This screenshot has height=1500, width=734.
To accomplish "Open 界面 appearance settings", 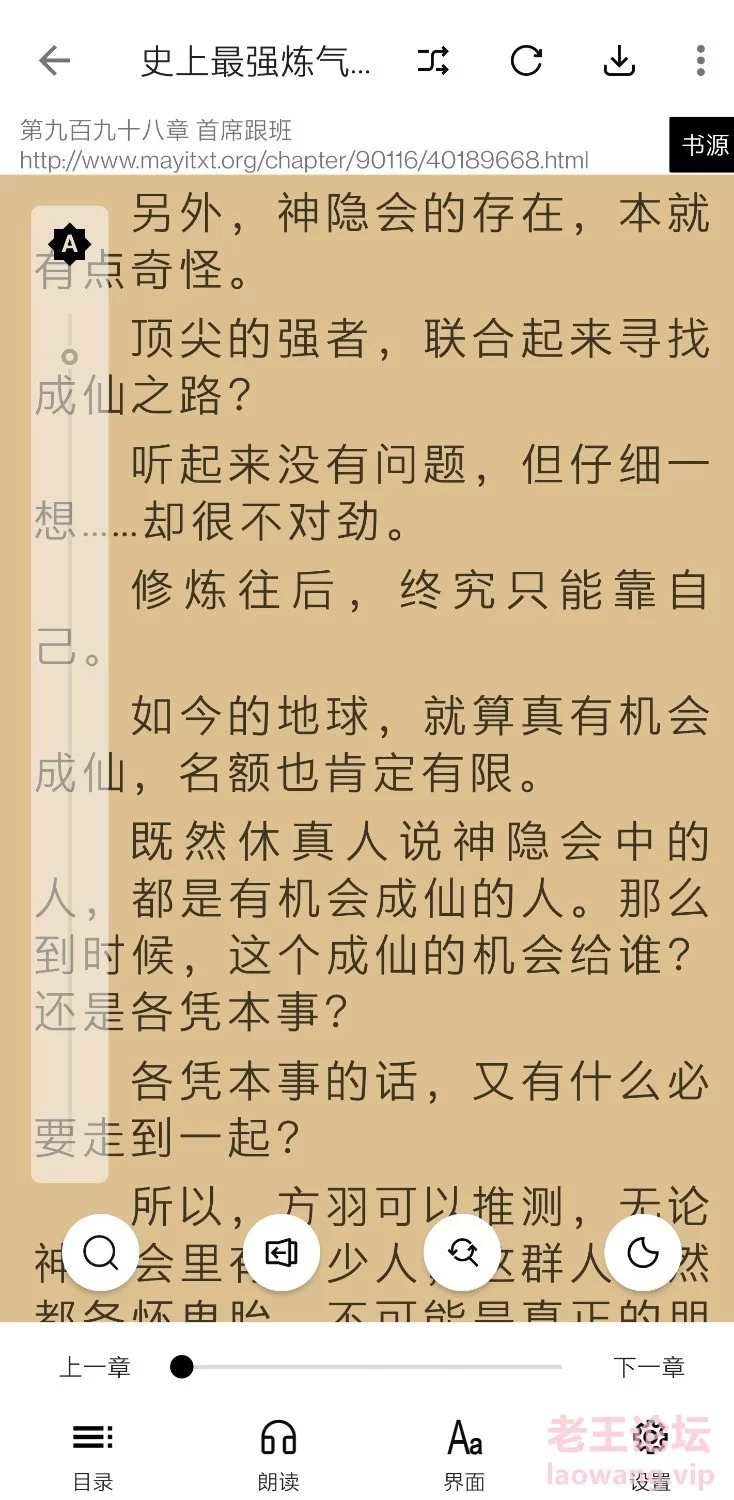I will (x=464, y=1457).
